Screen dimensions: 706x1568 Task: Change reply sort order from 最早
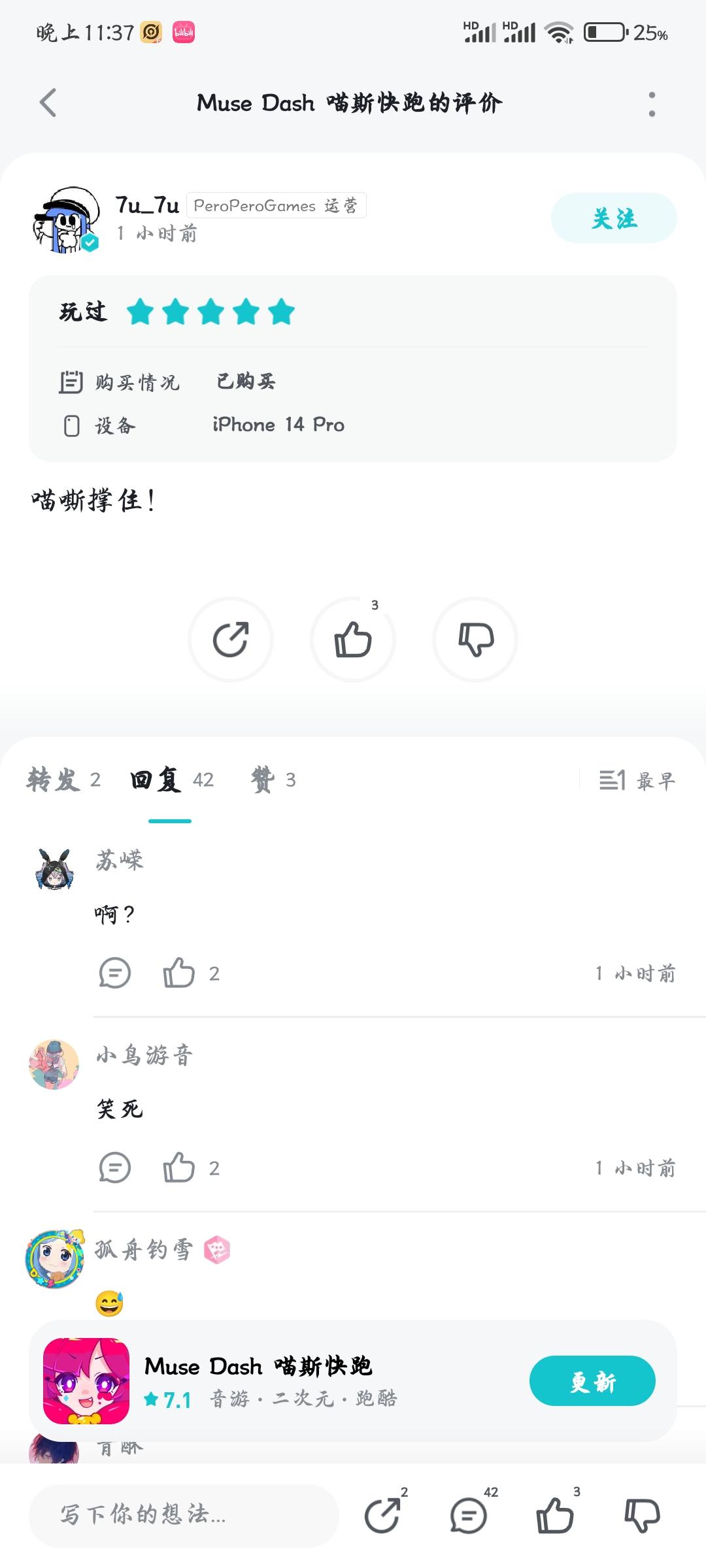pyautogui.click(x=636, y=780)
